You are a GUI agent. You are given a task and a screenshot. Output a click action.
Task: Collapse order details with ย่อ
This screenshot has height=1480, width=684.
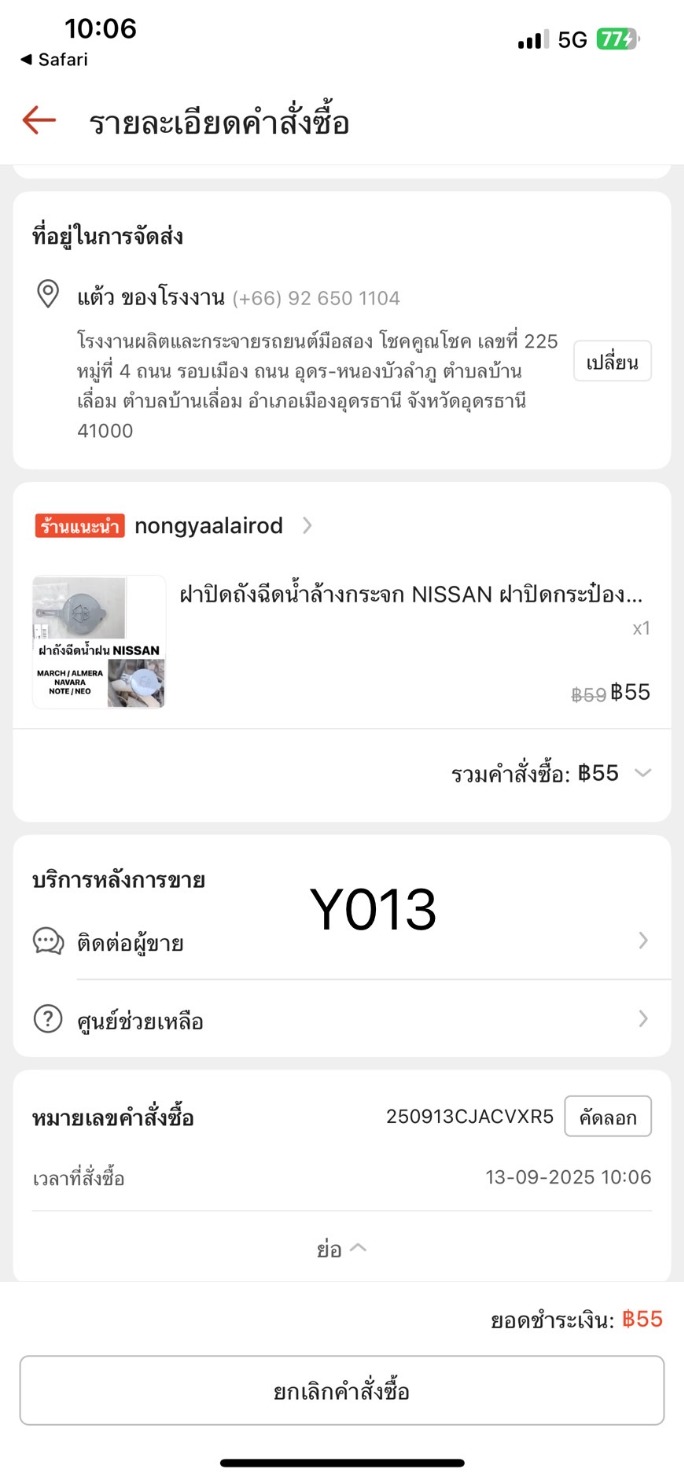pos(341,1249)
